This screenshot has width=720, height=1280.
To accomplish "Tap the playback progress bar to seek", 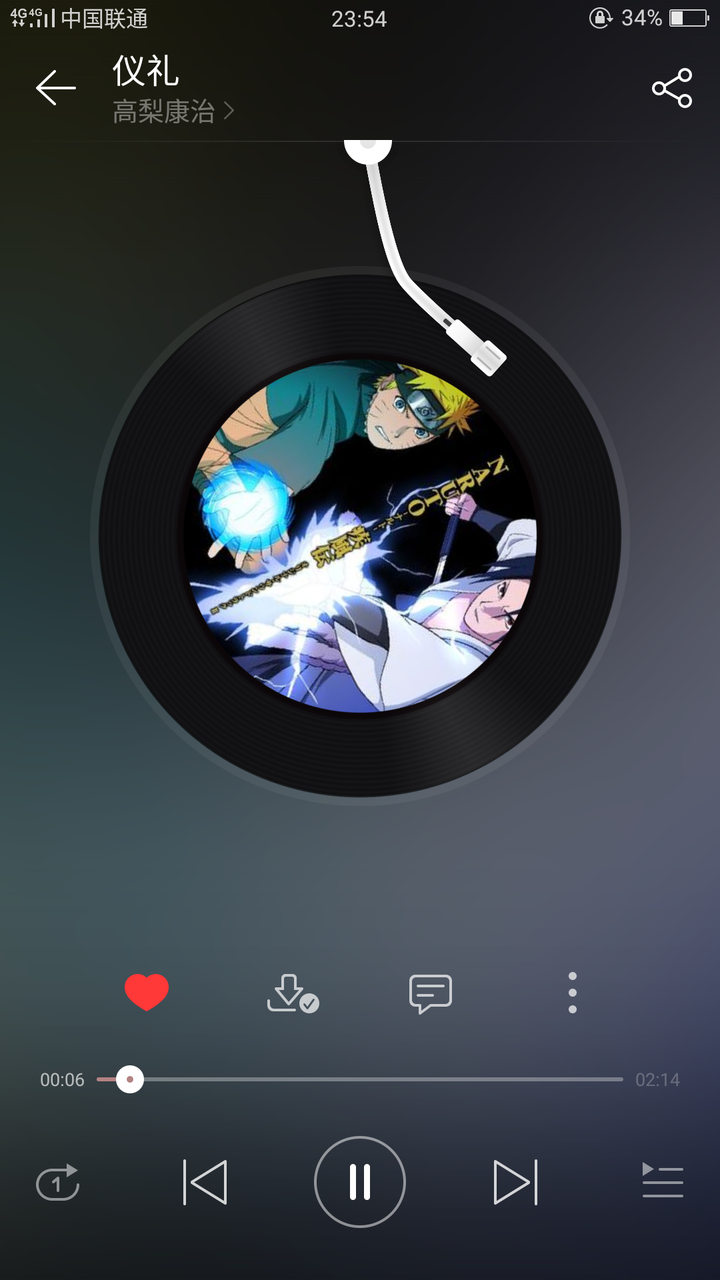I will (x=360, y=1080).
